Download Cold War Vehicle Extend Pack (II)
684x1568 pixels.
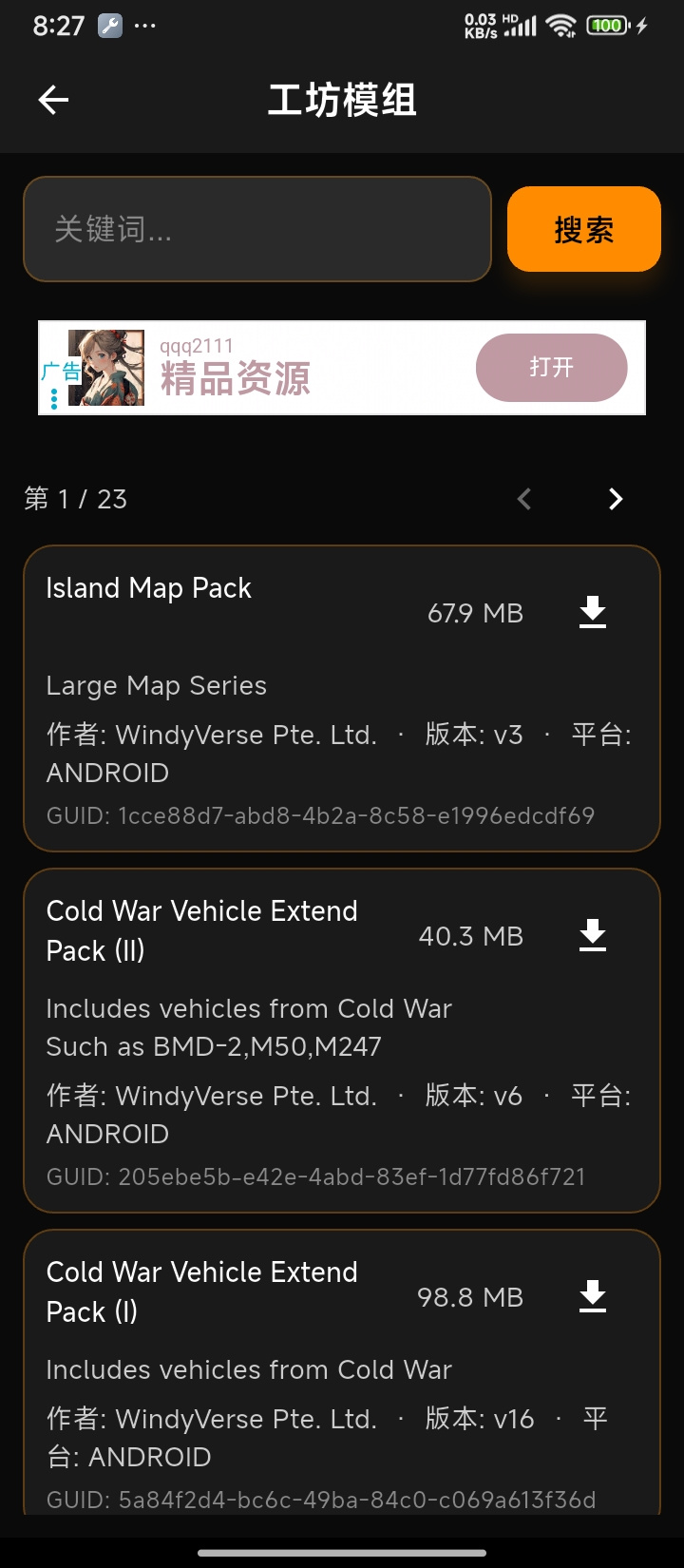click(x=593, y=936)
